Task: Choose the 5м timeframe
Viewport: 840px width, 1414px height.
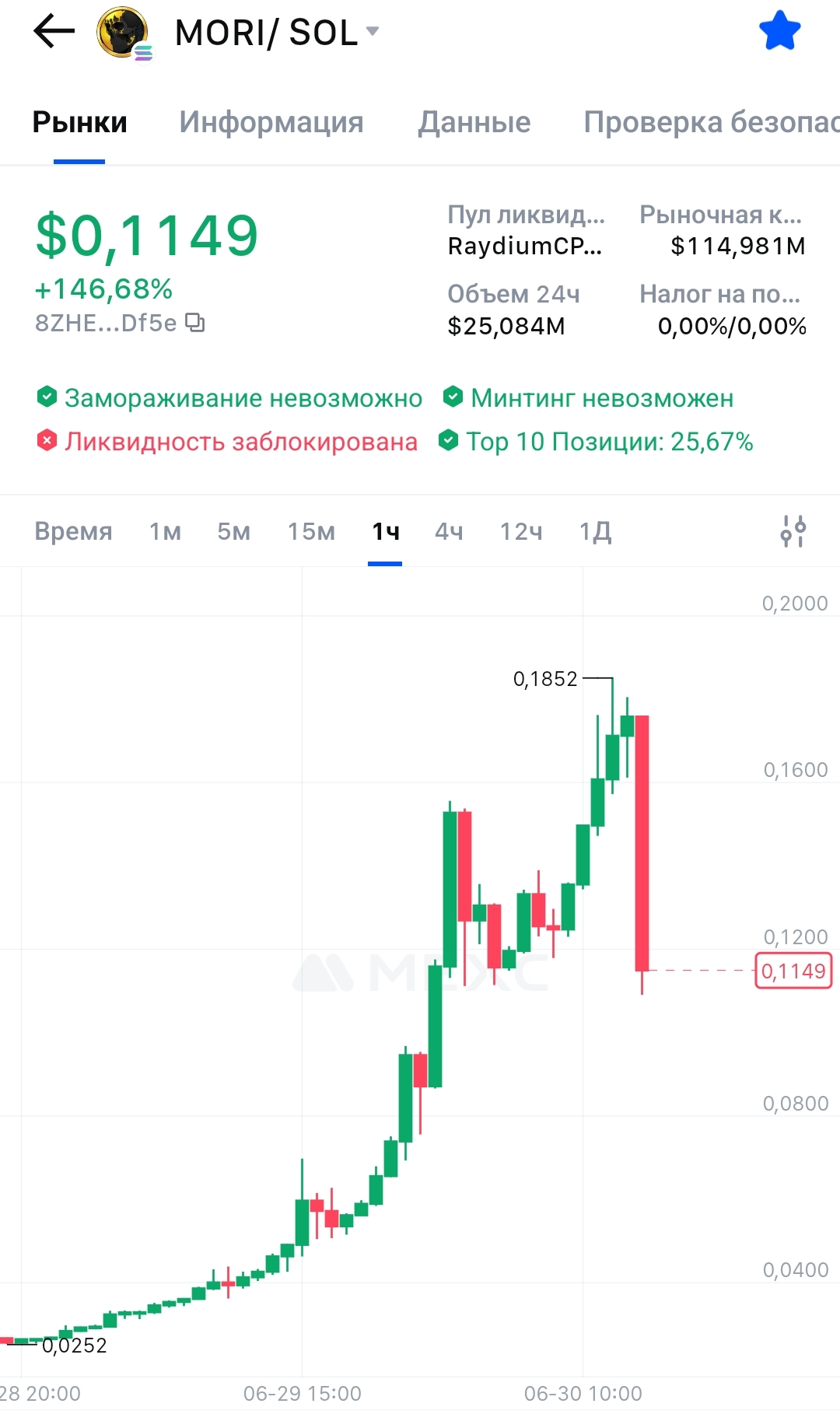Action: 234,531
